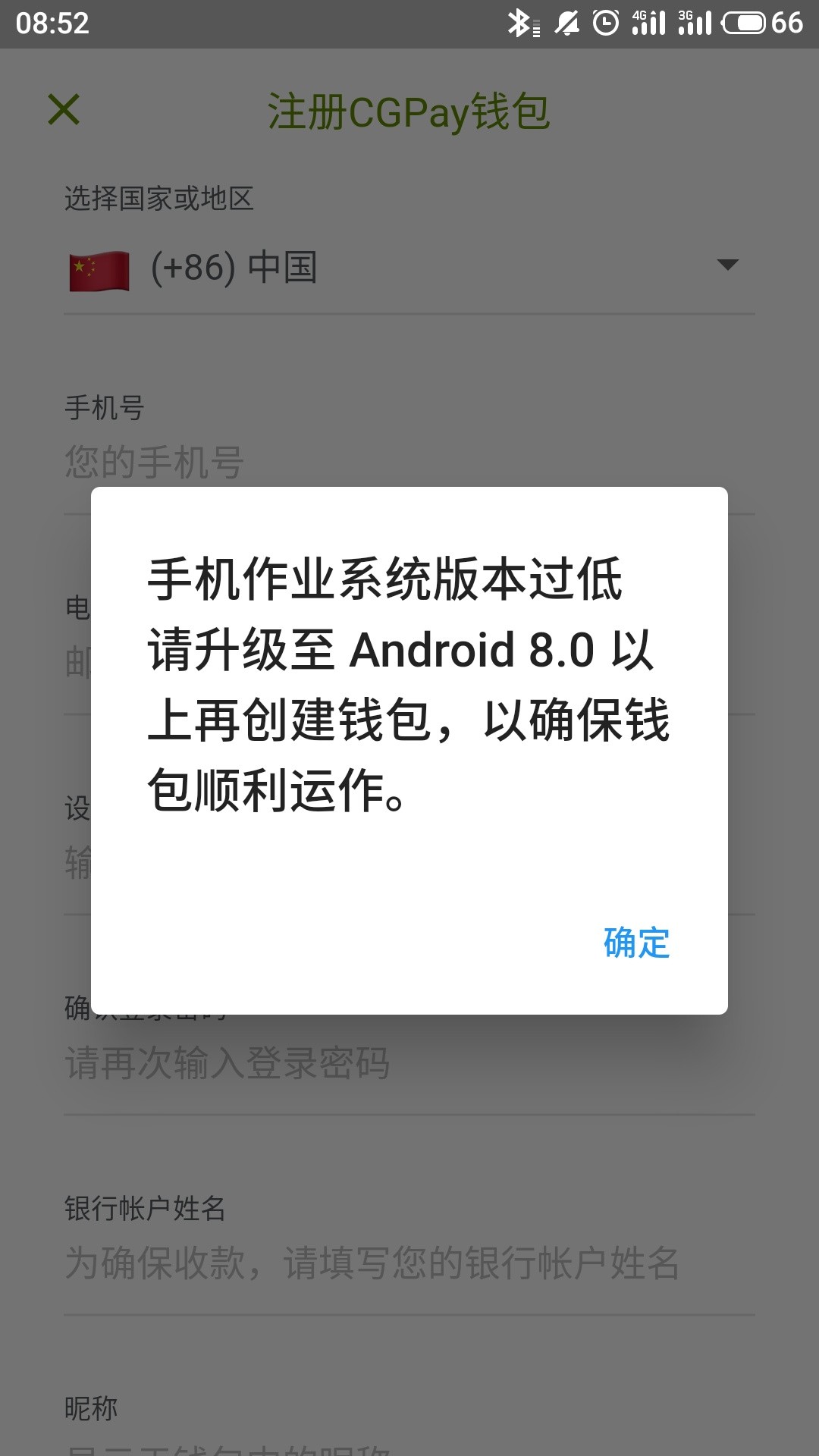Tap the 请再次输入登录密码 confirm password field
819x1456 pixels.
(x=409, y=1063)
